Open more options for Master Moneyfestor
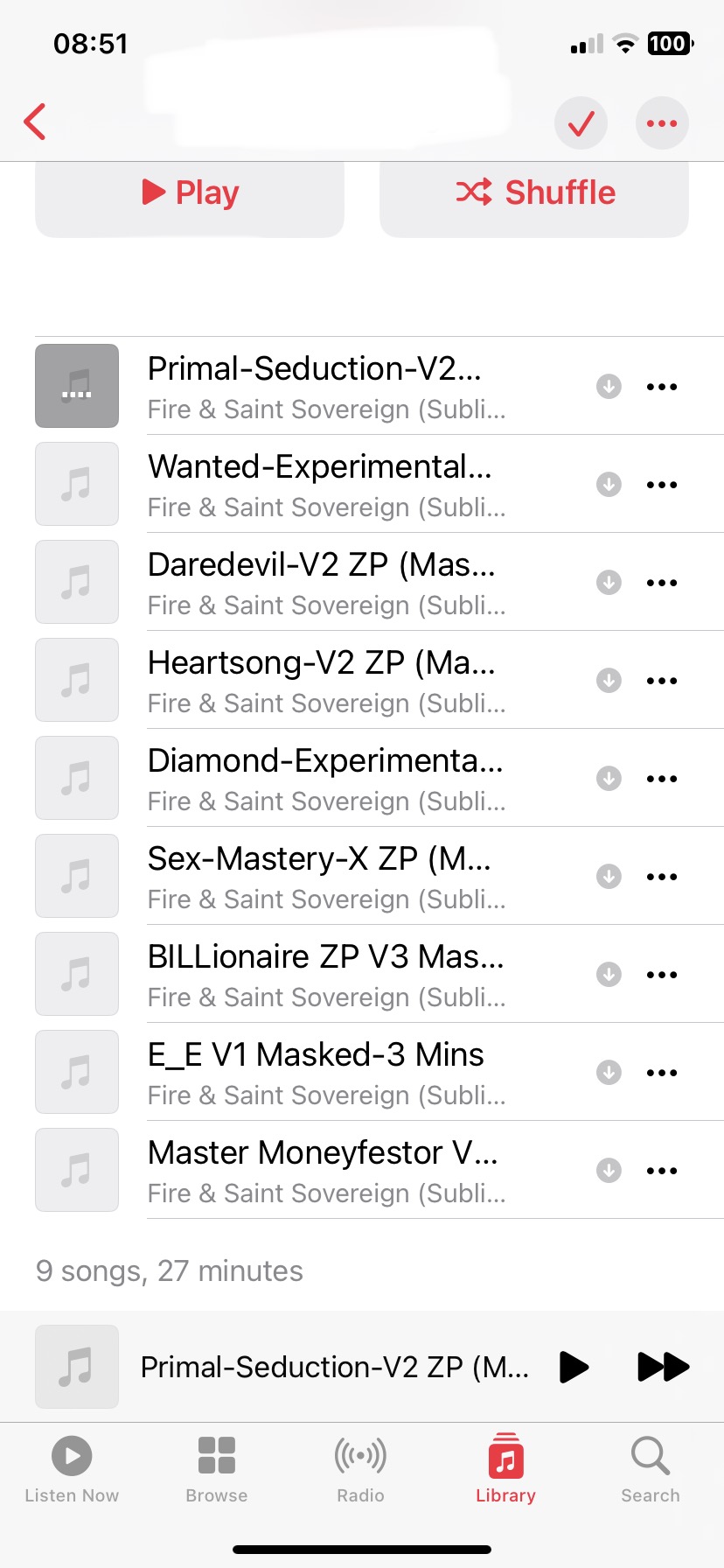The image size is (724, 1568). tap(661, 1171)
